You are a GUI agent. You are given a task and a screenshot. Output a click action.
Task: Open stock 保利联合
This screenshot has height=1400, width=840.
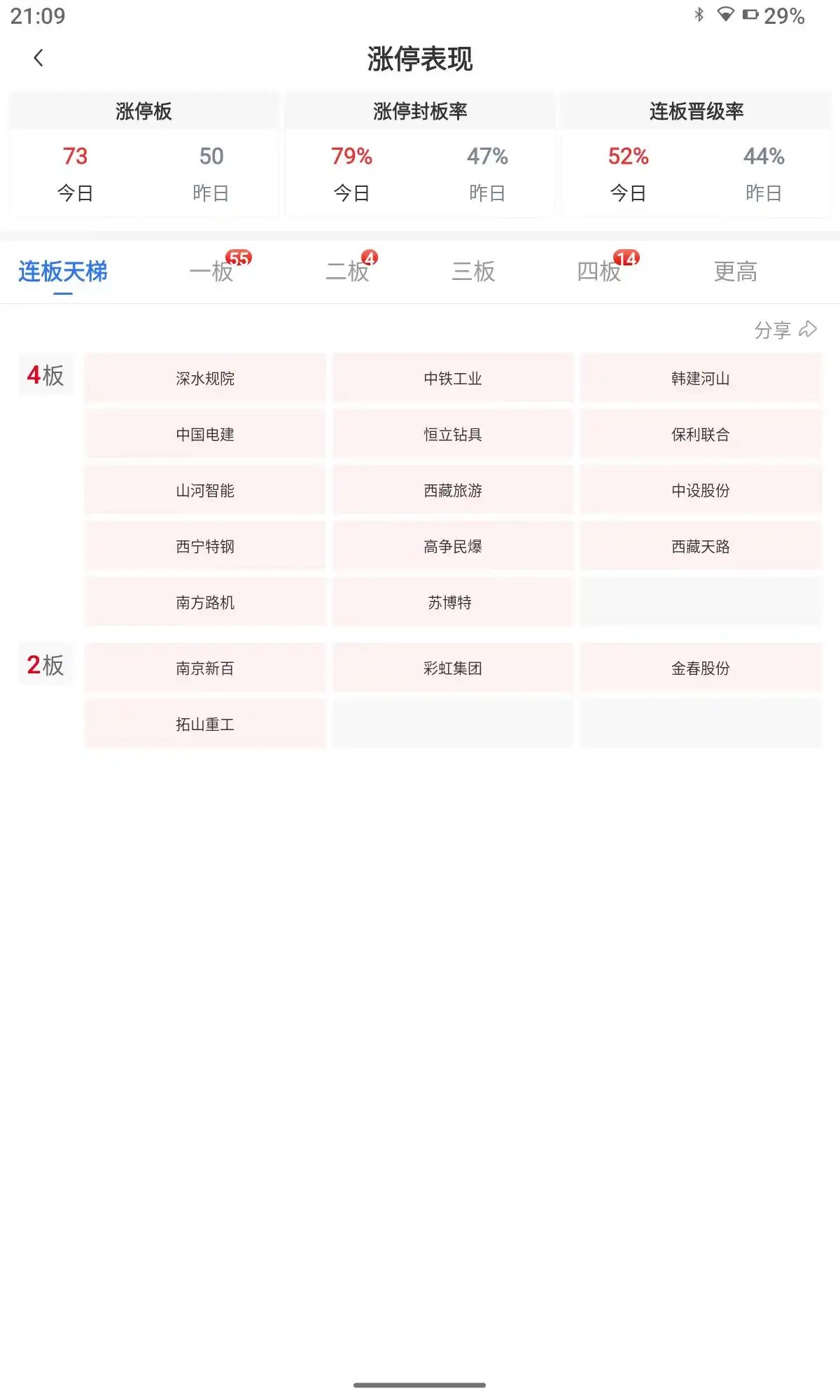tap(700, 435)
